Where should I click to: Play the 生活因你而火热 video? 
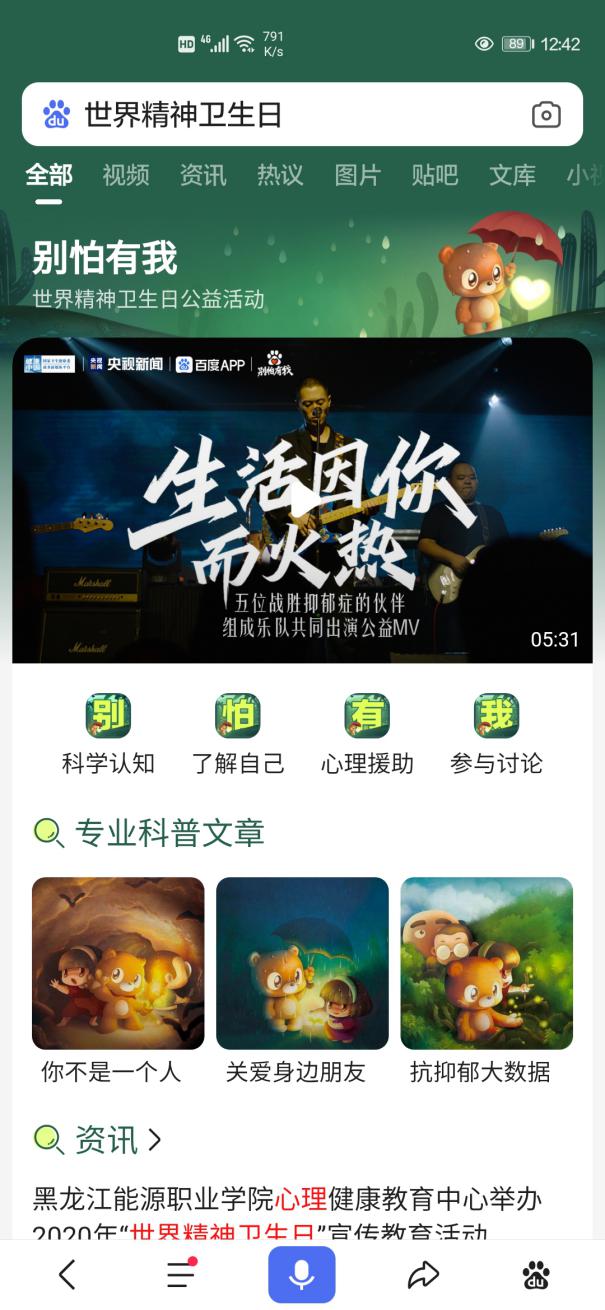point(302,499)
